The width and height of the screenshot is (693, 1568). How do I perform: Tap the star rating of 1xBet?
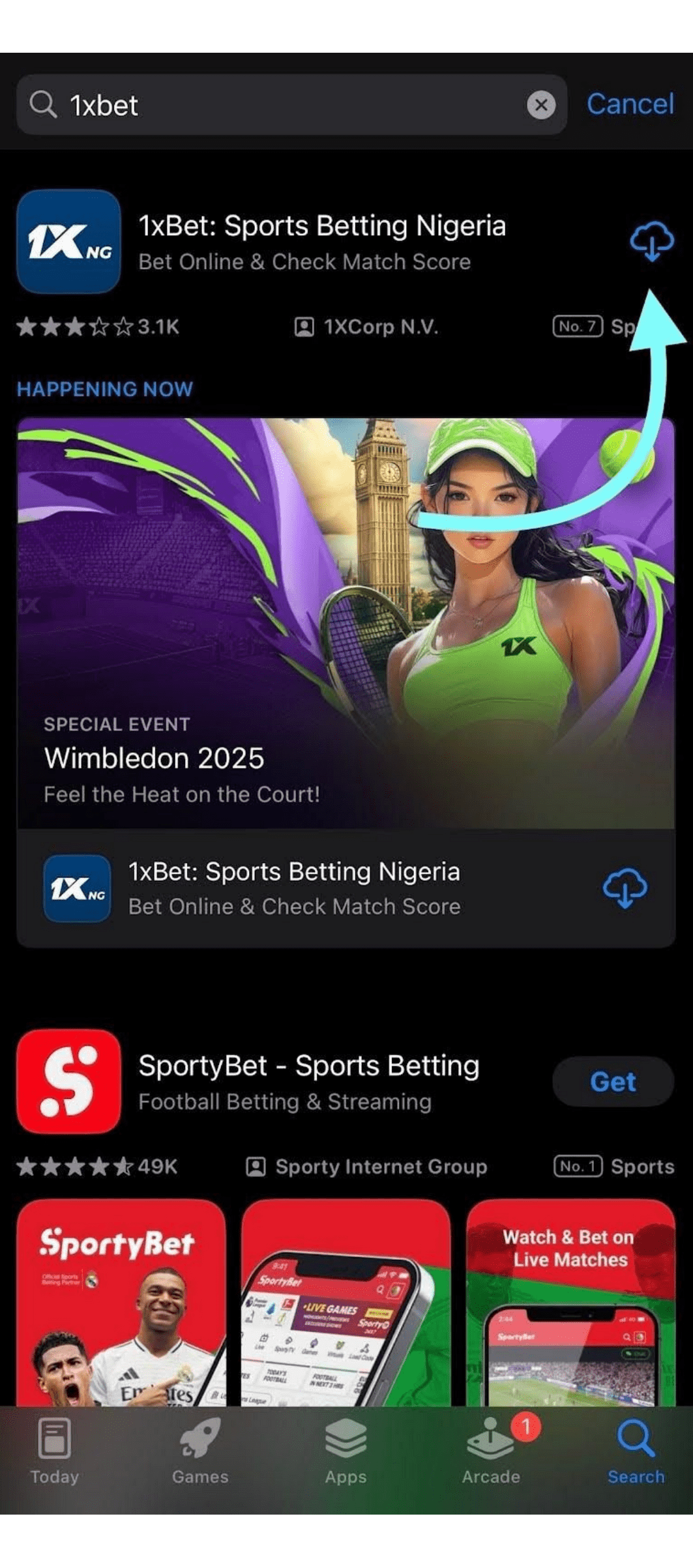point(72,327)
